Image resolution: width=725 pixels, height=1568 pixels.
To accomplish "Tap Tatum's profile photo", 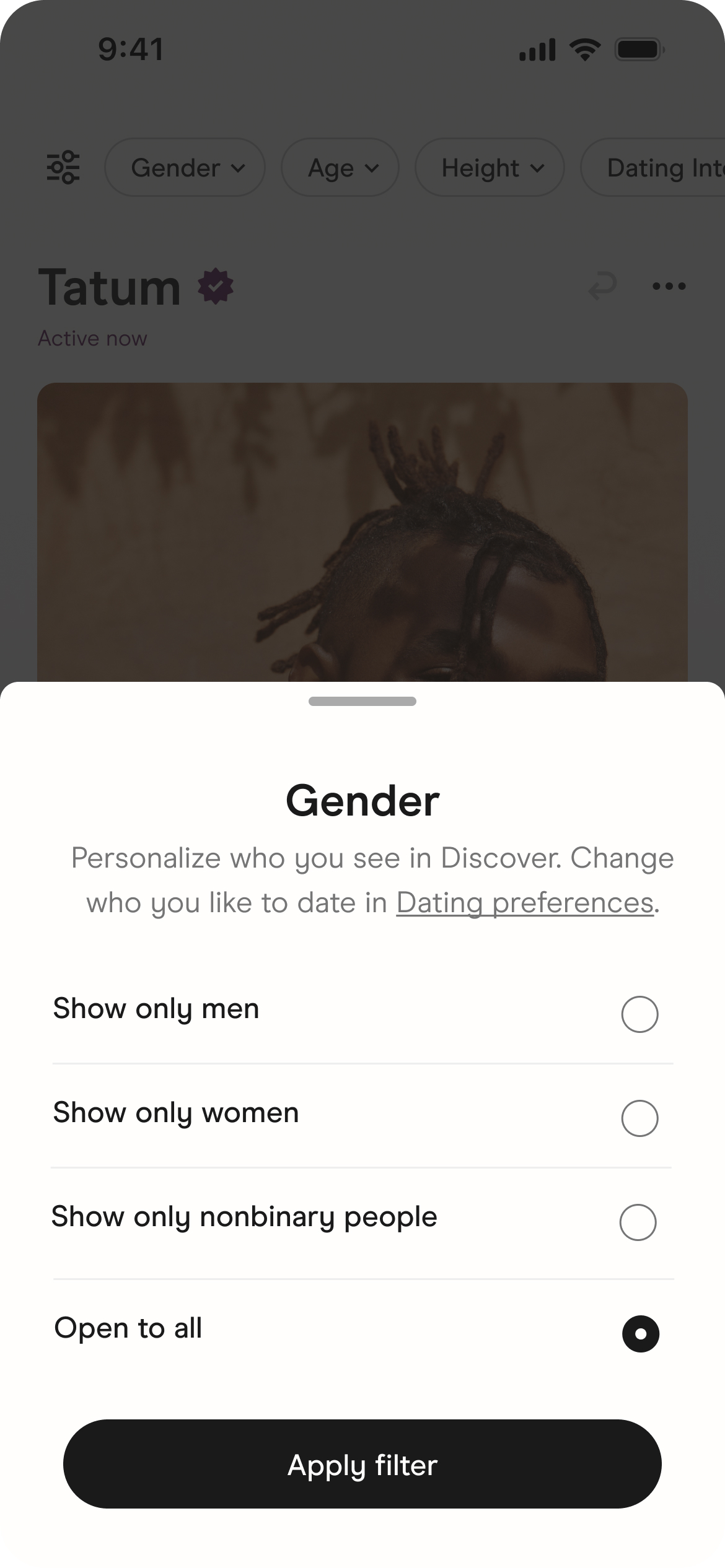I will [x=362, y=533].
